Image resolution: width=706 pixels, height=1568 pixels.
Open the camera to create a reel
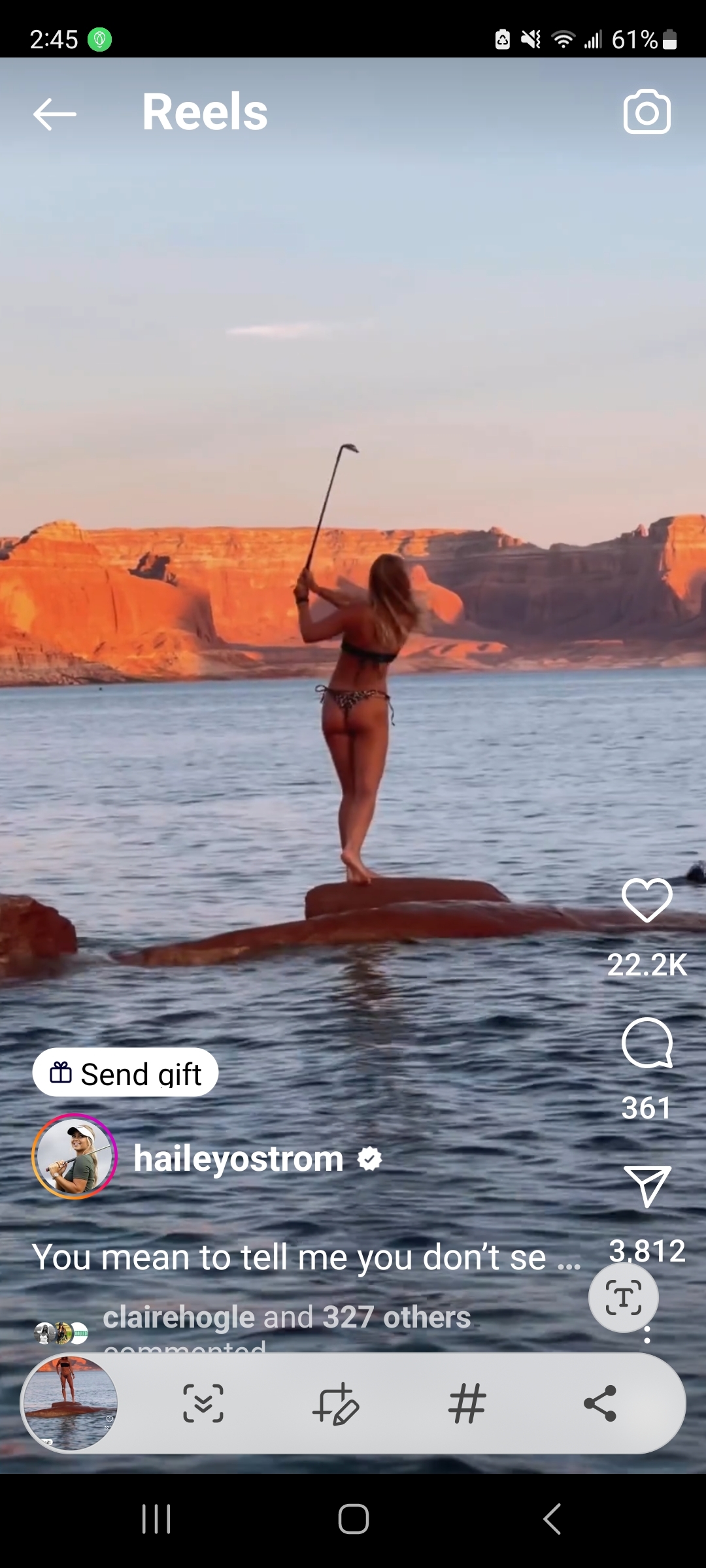(x=647, y=112)
